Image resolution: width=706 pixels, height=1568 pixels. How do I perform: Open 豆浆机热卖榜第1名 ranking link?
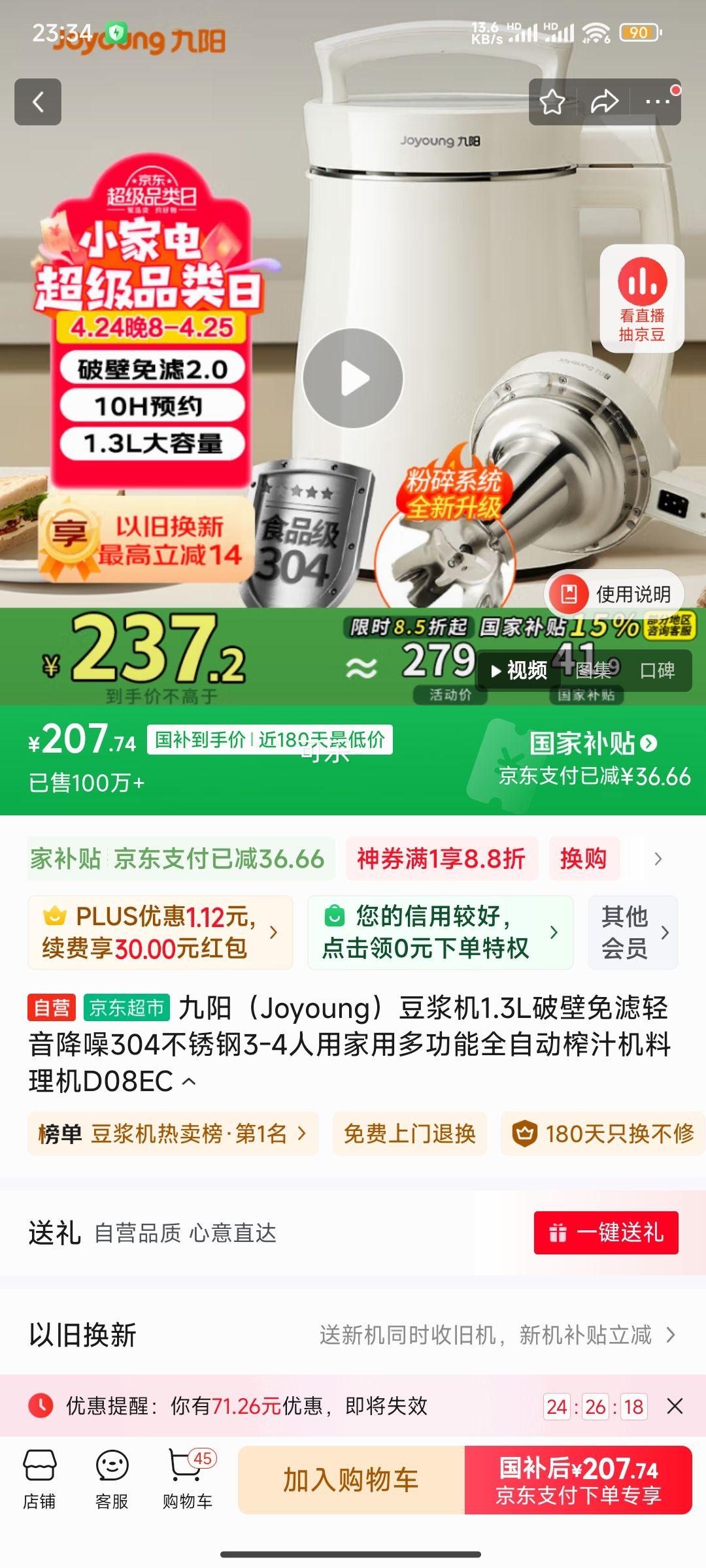[173, 1135]
